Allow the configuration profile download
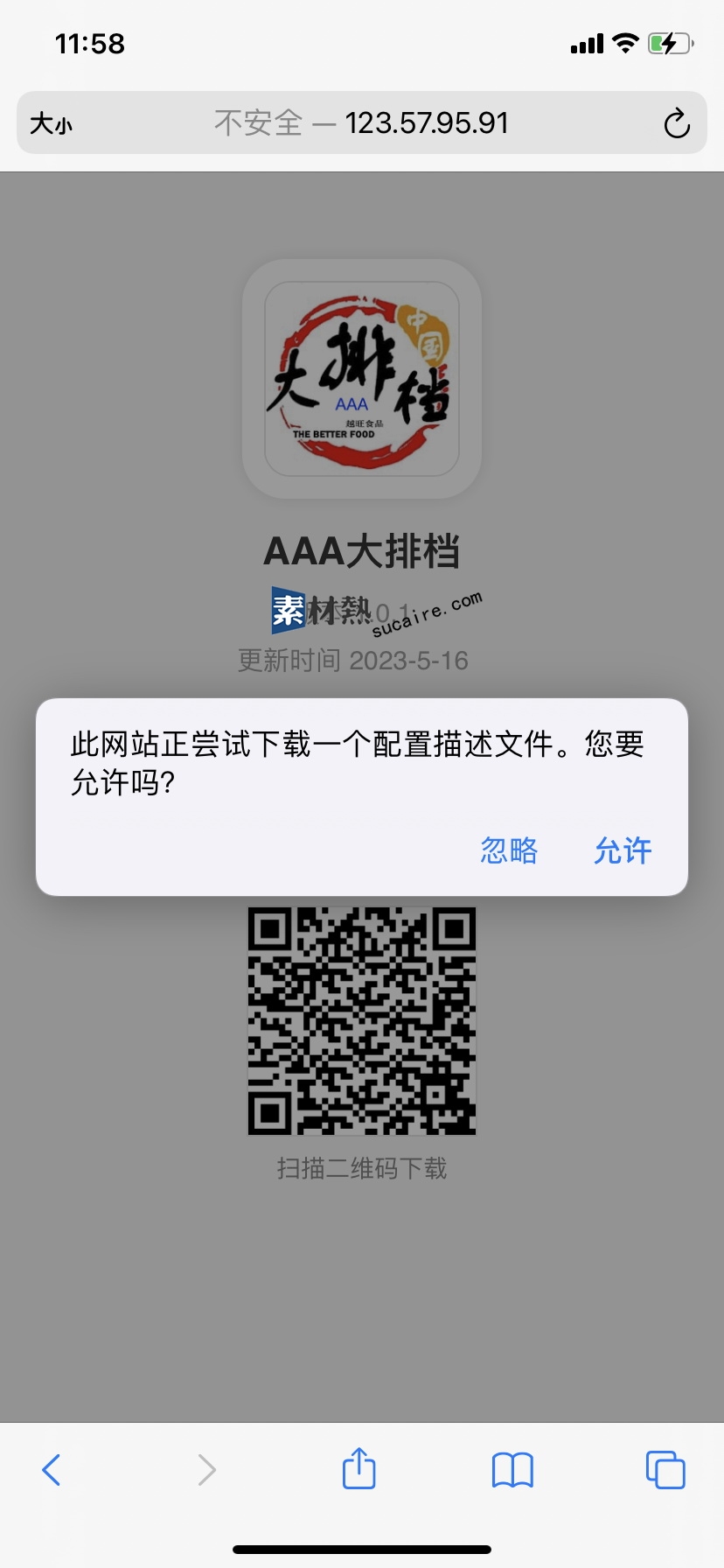Screen dimensions: 724x1568 623,850
